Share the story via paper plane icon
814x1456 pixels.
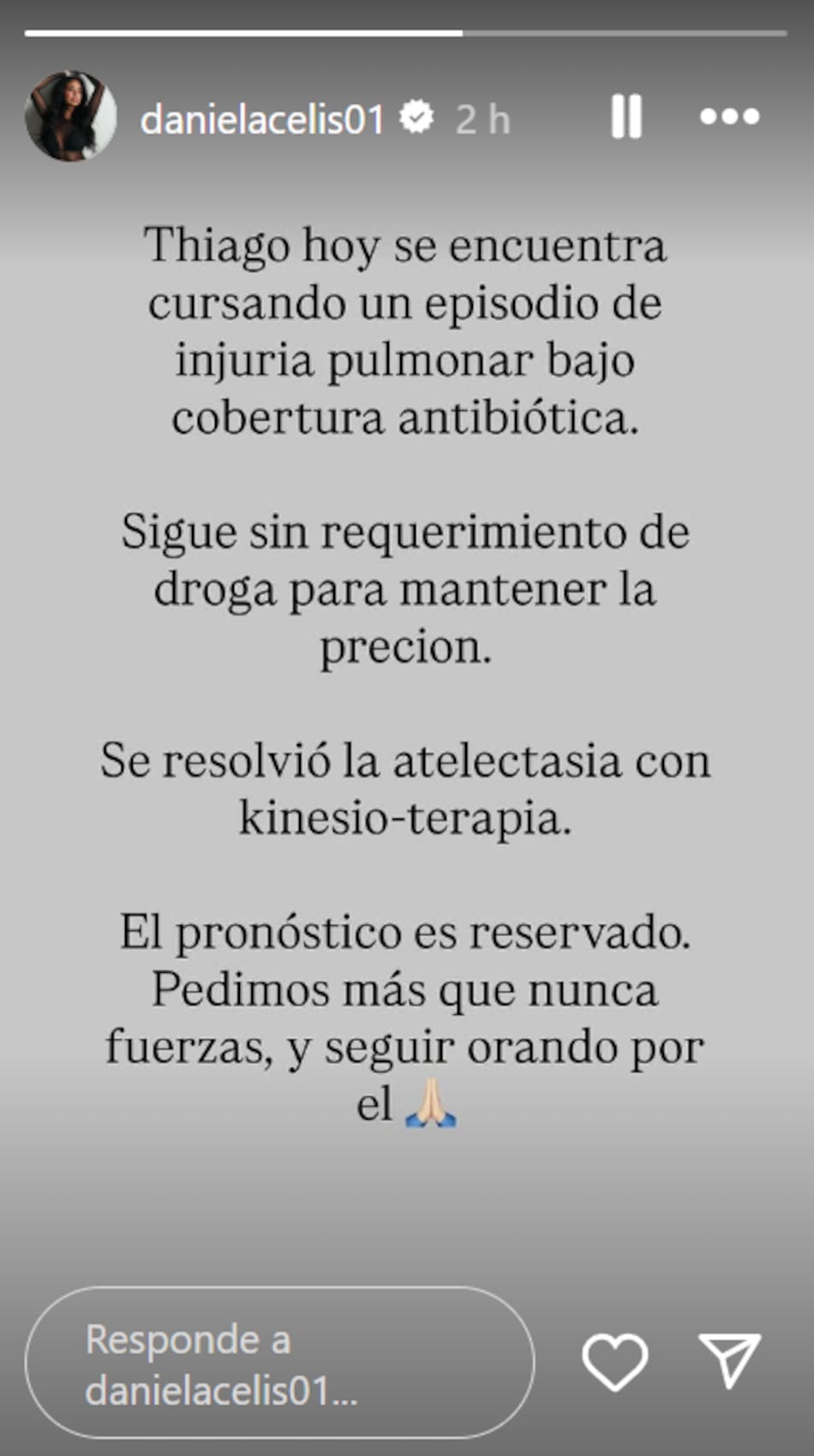click(729, 1360)
